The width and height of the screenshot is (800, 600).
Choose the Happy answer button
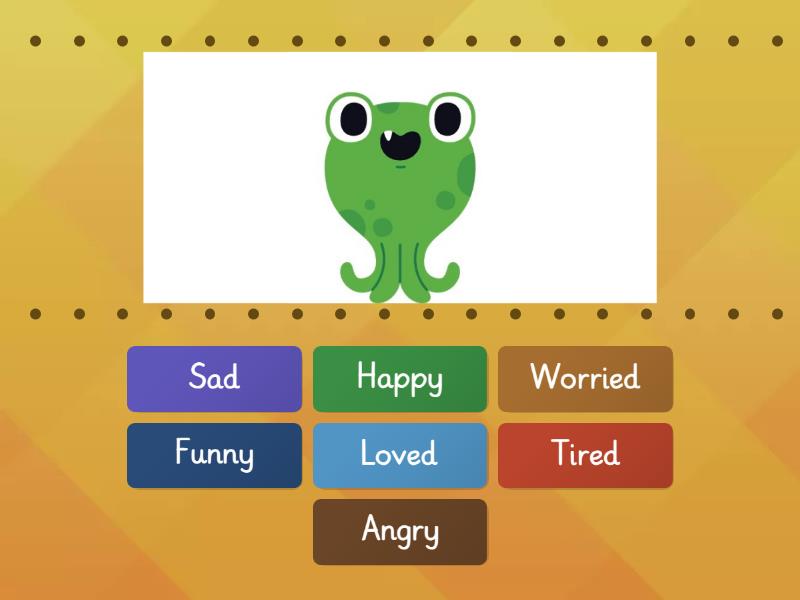[x=400, y=379]
